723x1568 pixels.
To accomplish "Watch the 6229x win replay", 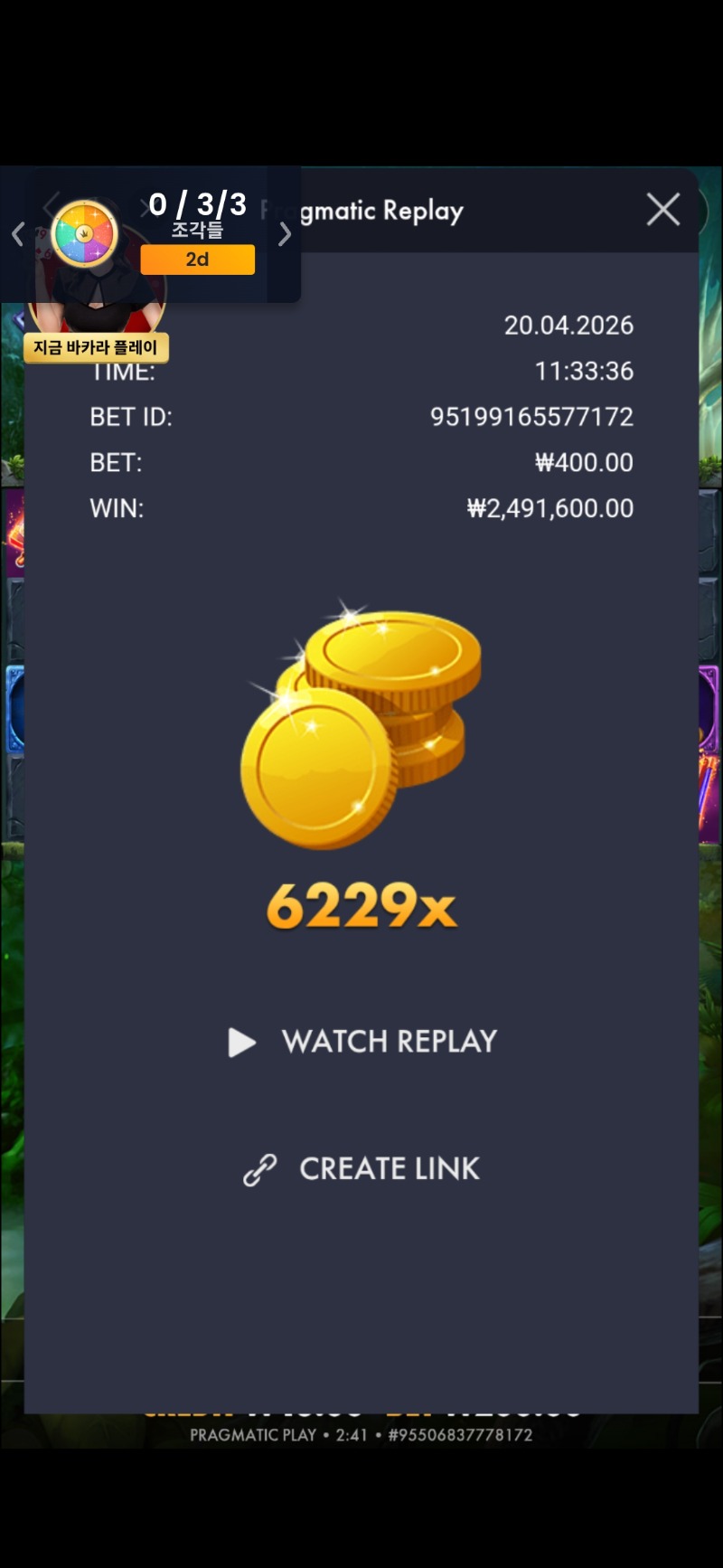I will point(362,1042).
